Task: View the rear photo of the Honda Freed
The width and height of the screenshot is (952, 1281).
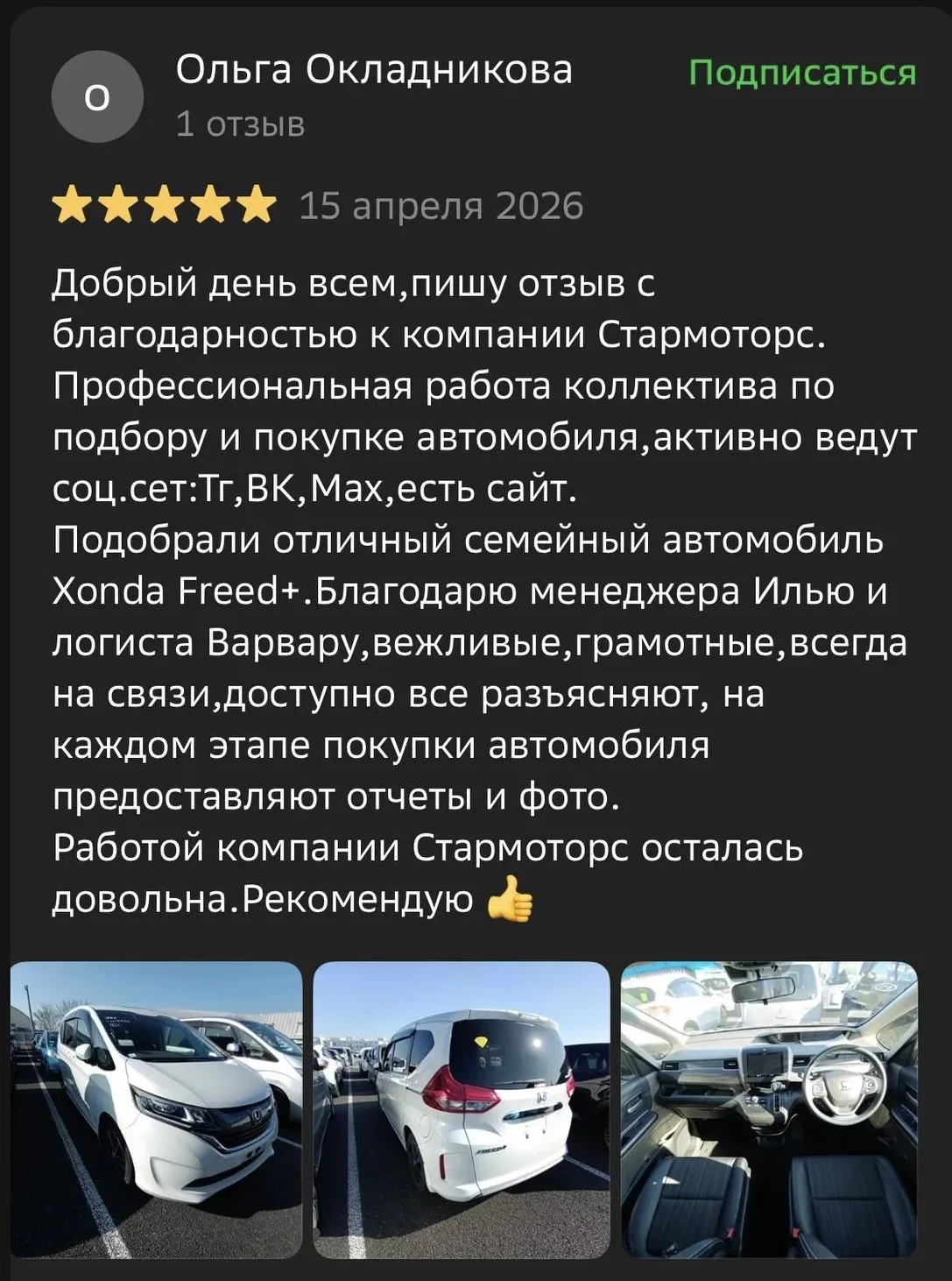Action: pyautogui.click(x=461, y=1109)
